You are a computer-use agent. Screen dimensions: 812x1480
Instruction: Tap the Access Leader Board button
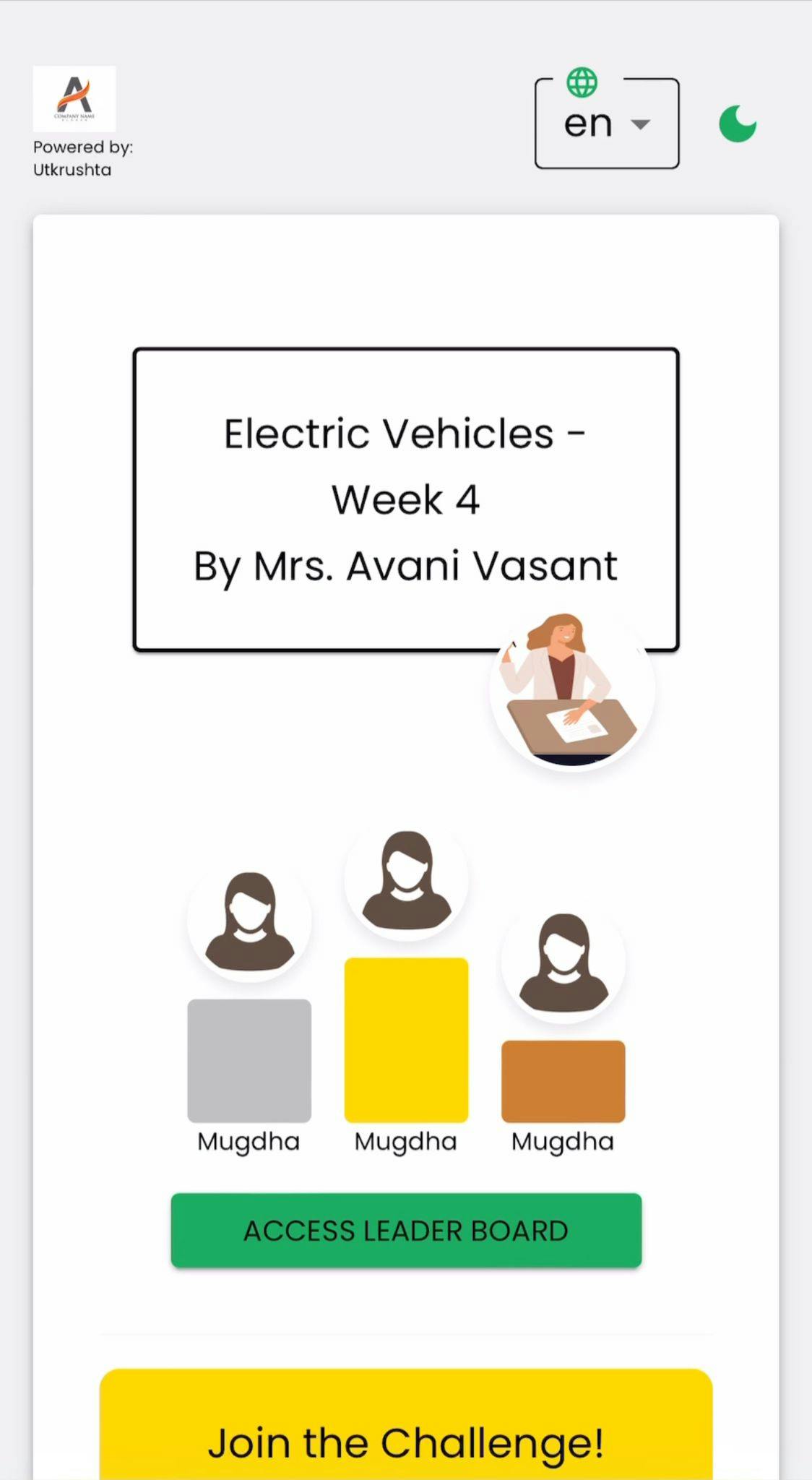click(406, 1230)
